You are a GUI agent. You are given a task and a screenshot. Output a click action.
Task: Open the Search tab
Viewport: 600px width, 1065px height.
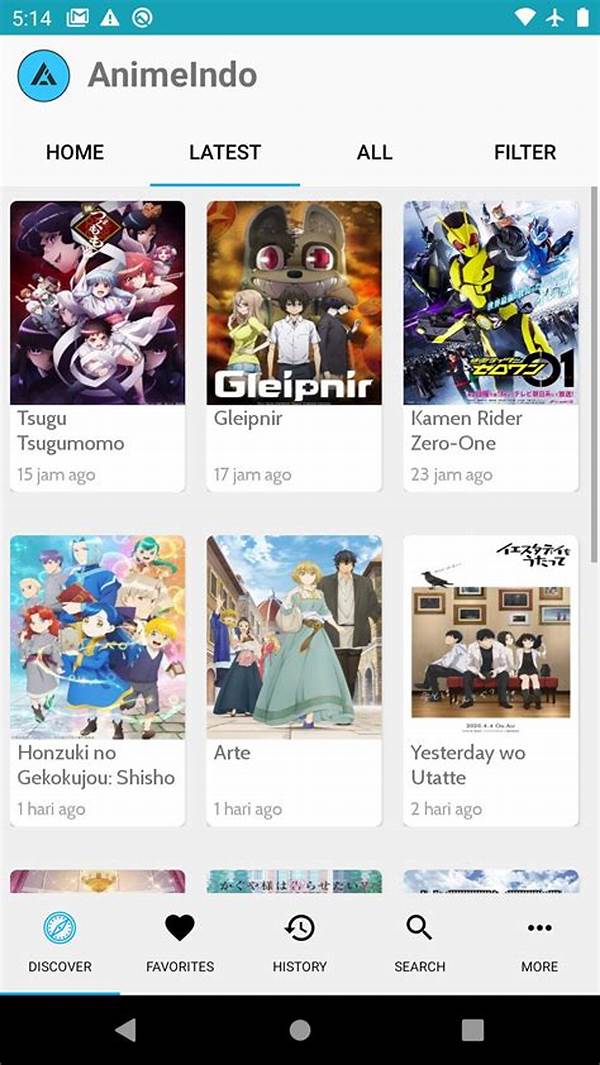pos(420,945)
